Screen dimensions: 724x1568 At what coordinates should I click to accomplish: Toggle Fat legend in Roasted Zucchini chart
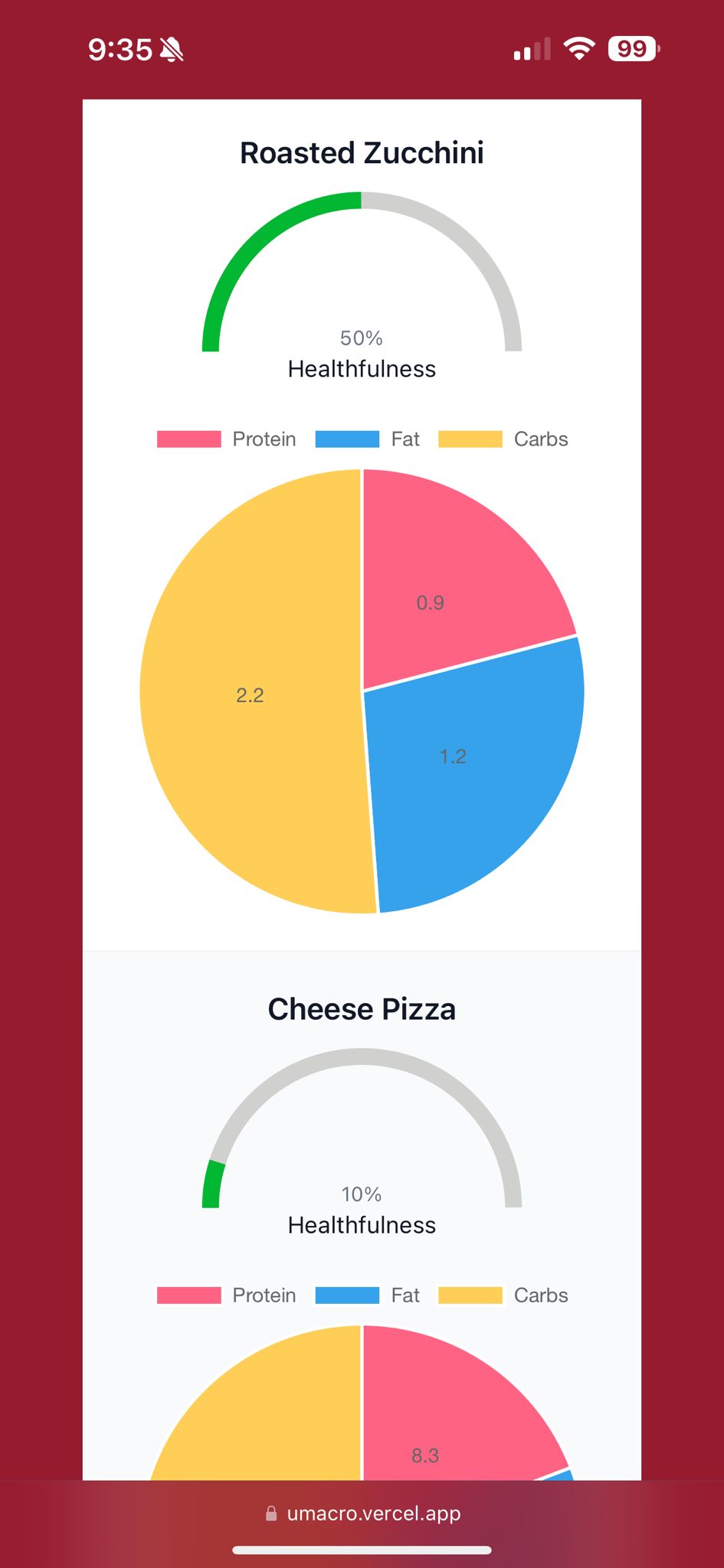pos(368,439)
